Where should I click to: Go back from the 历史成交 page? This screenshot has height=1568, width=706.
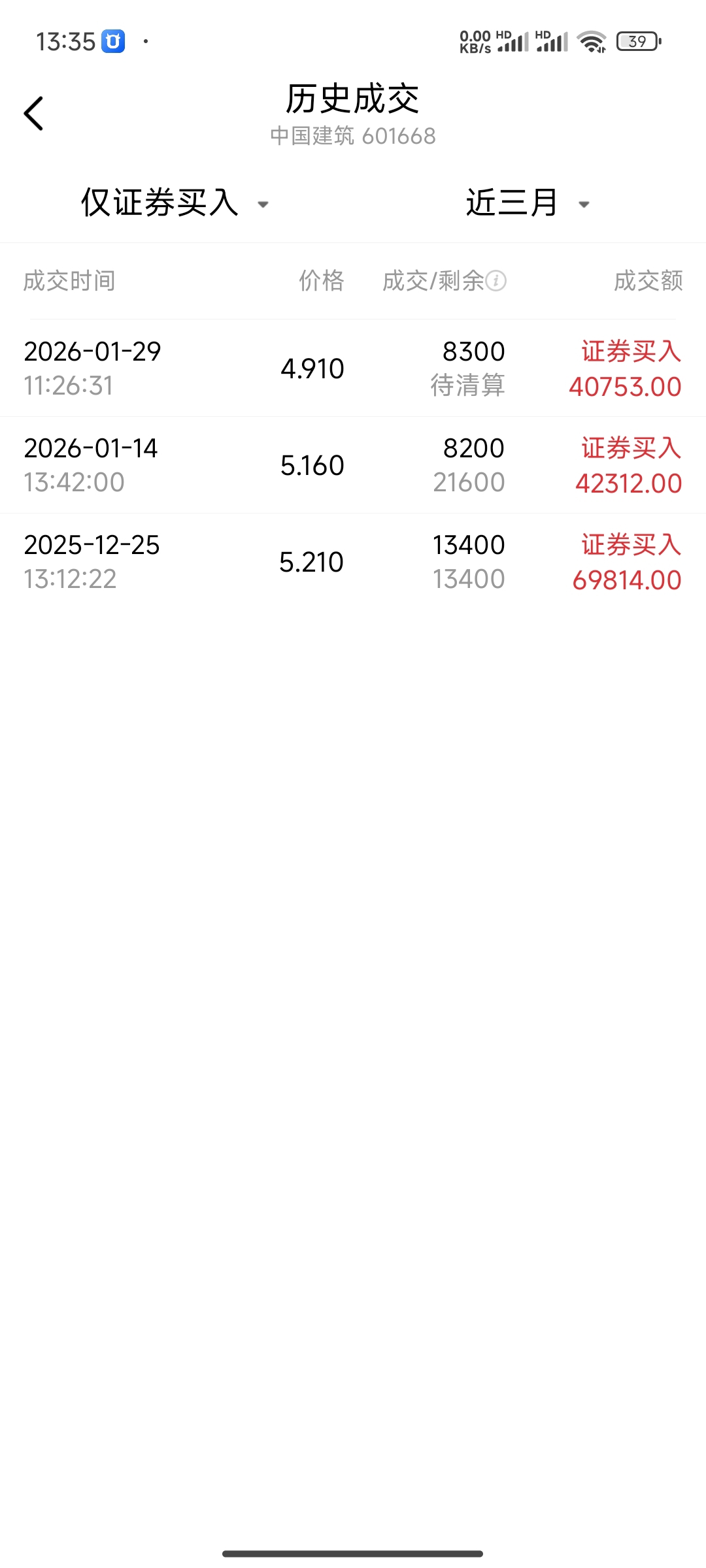[34, 114]
